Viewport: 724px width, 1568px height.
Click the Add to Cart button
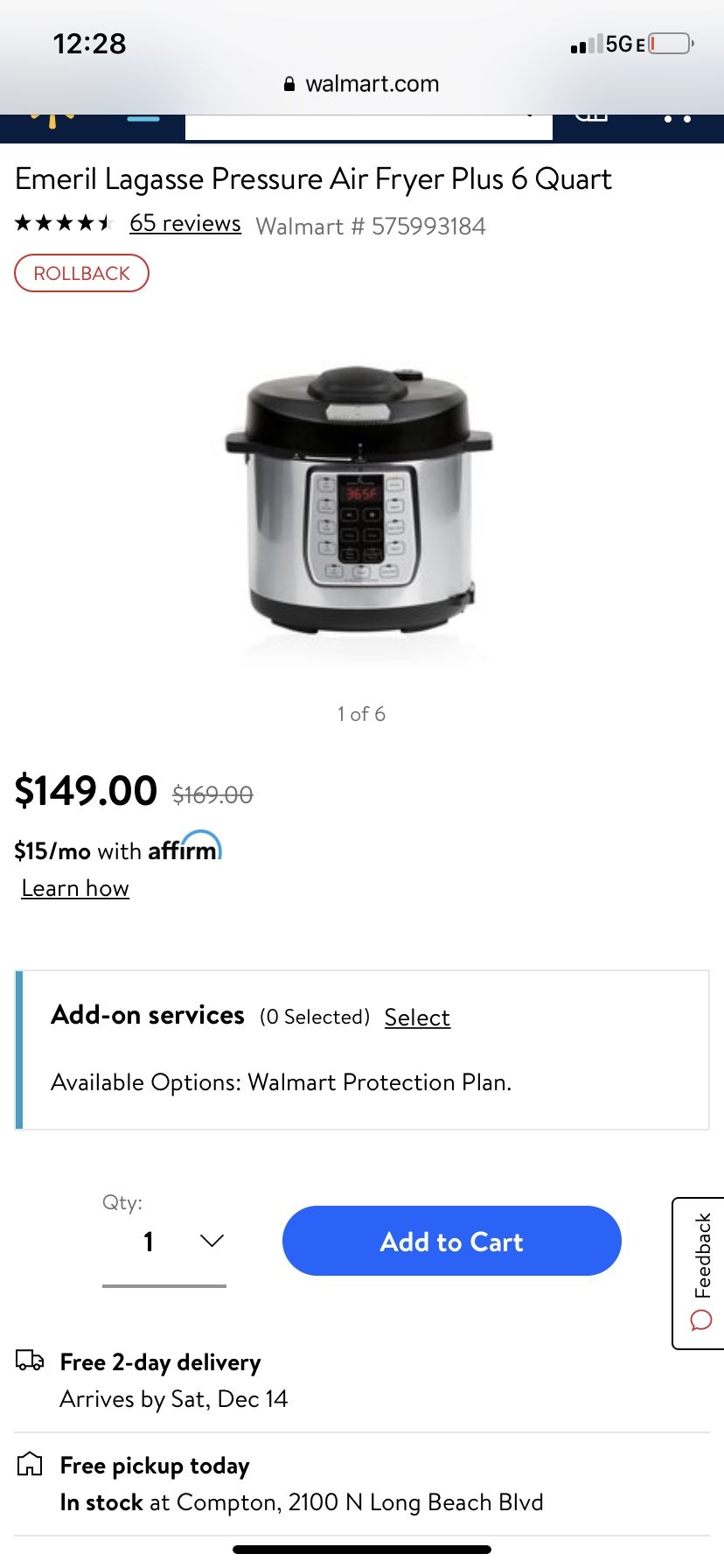click(451, 1241)
